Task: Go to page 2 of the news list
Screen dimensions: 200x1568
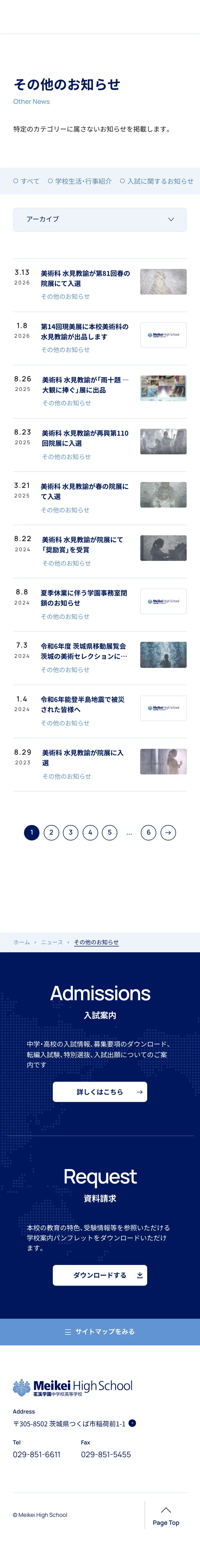Action: point(51,833)
